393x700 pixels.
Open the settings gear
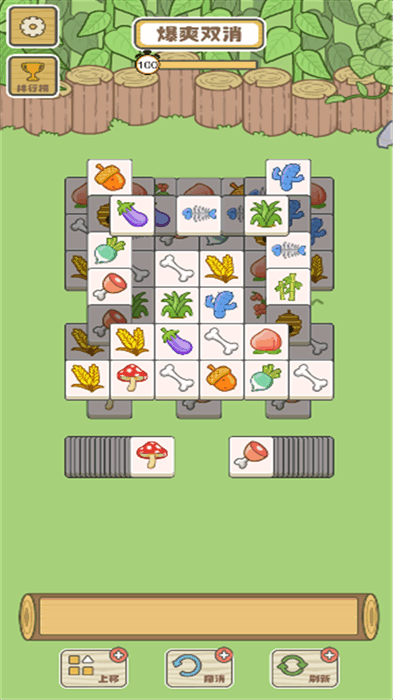[33, 27]
